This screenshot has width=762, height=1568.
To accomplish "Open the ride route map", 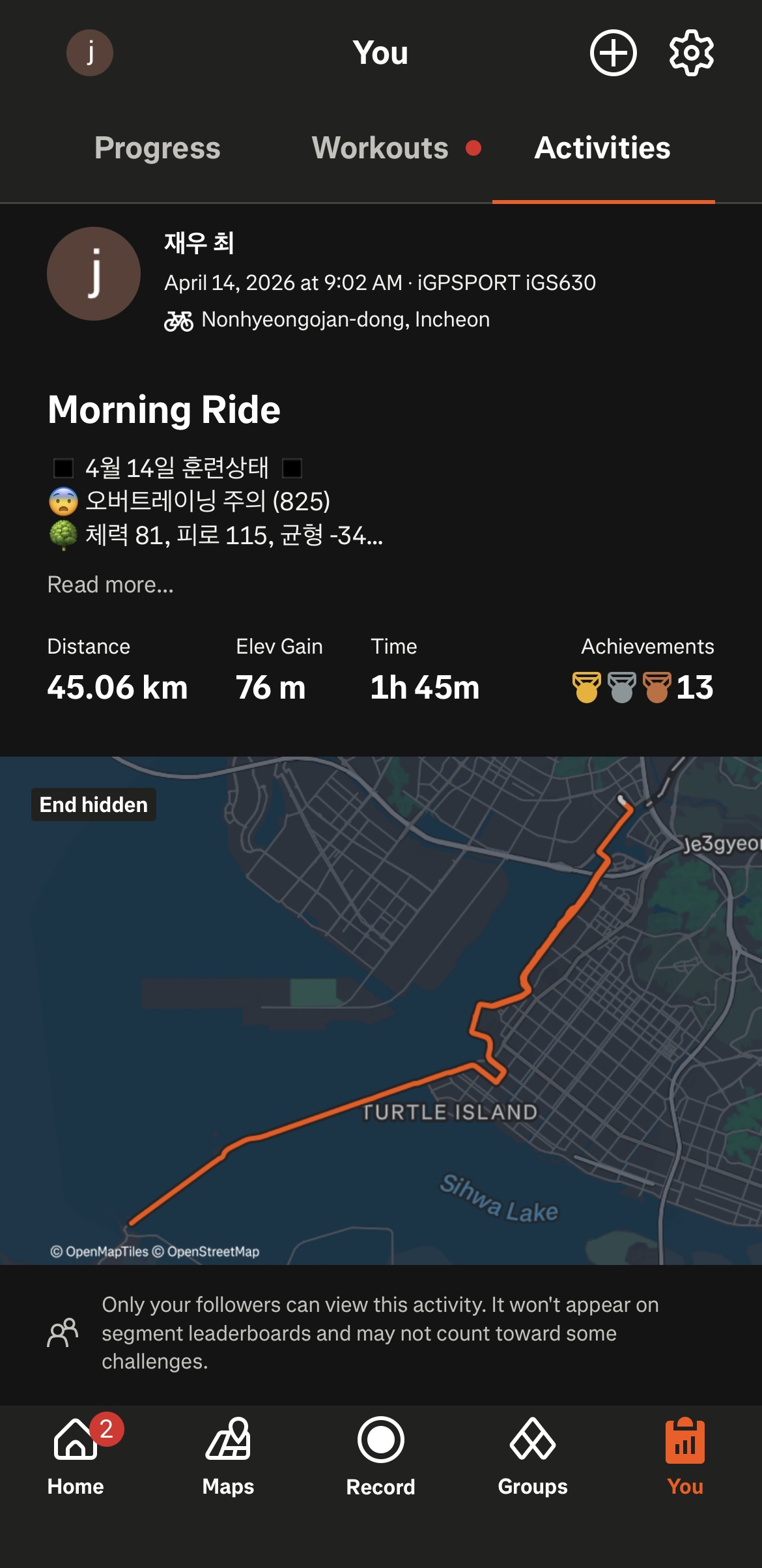I will (x=381, y=1010).
